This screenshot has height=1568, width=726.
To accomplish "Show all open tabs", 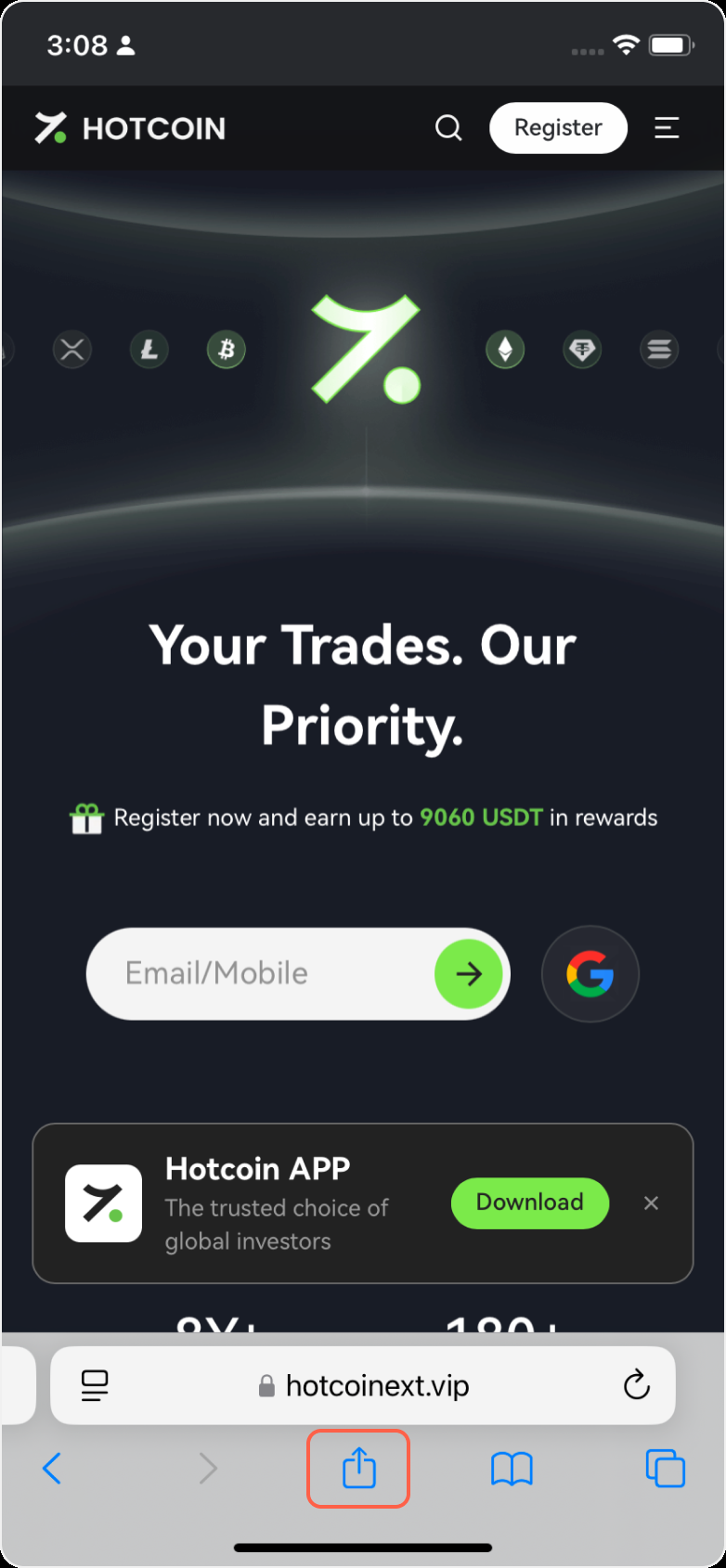I will (x=665, y=1469).
